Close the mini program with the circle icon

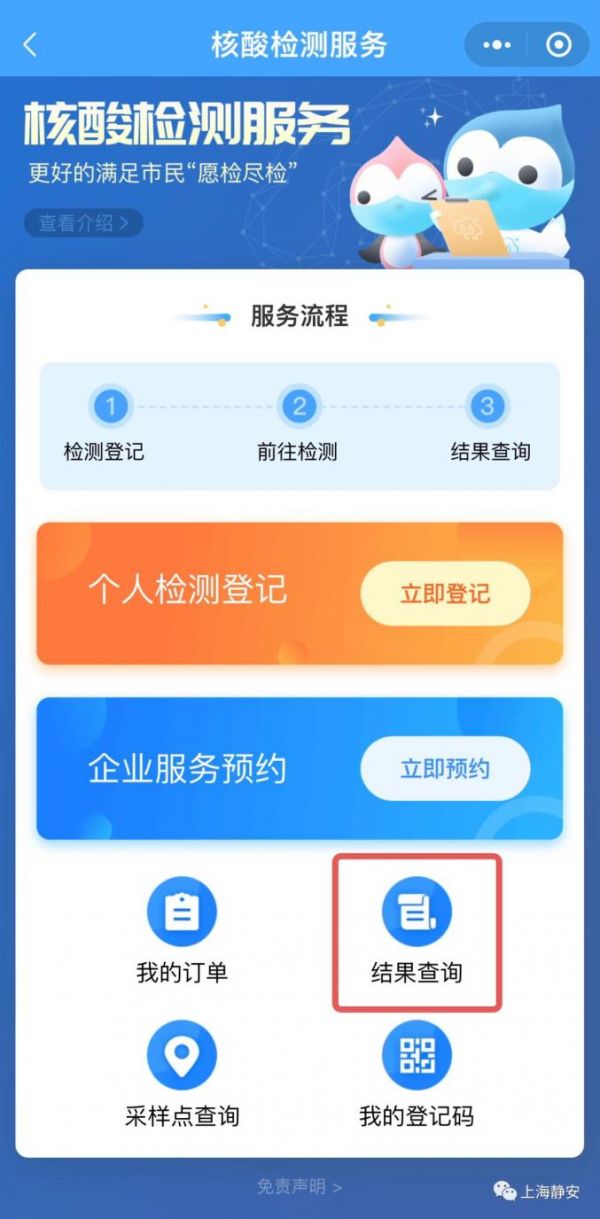click(x=558, y=45)
